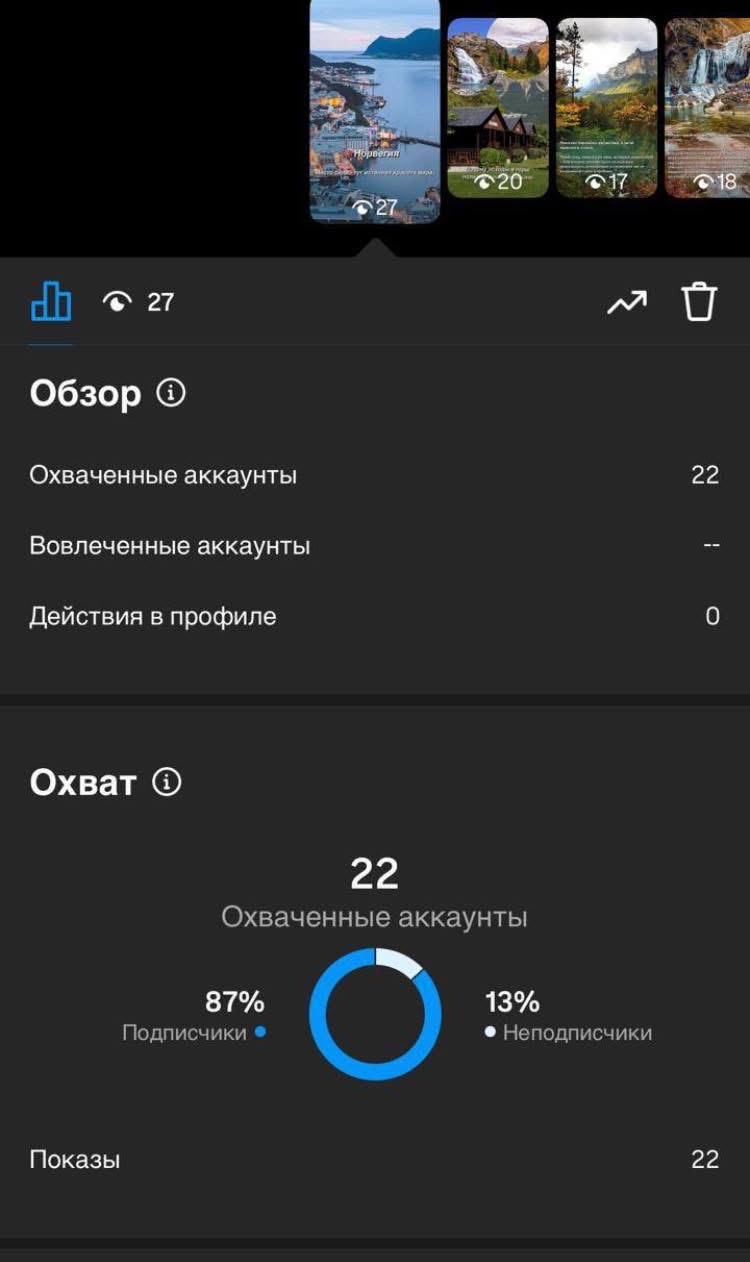Tap the trending arrow promote icon

click(627, 302)
